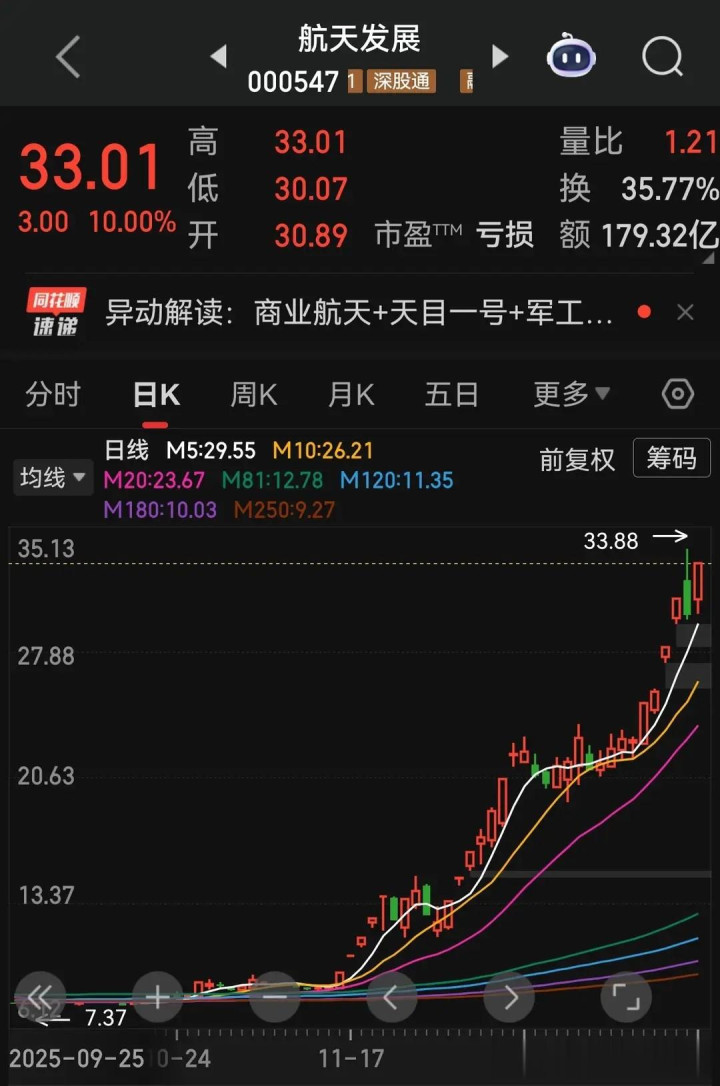The image size is (720, 1086).
Task: Zoom out the K-line chart
Action: [274, 996]
